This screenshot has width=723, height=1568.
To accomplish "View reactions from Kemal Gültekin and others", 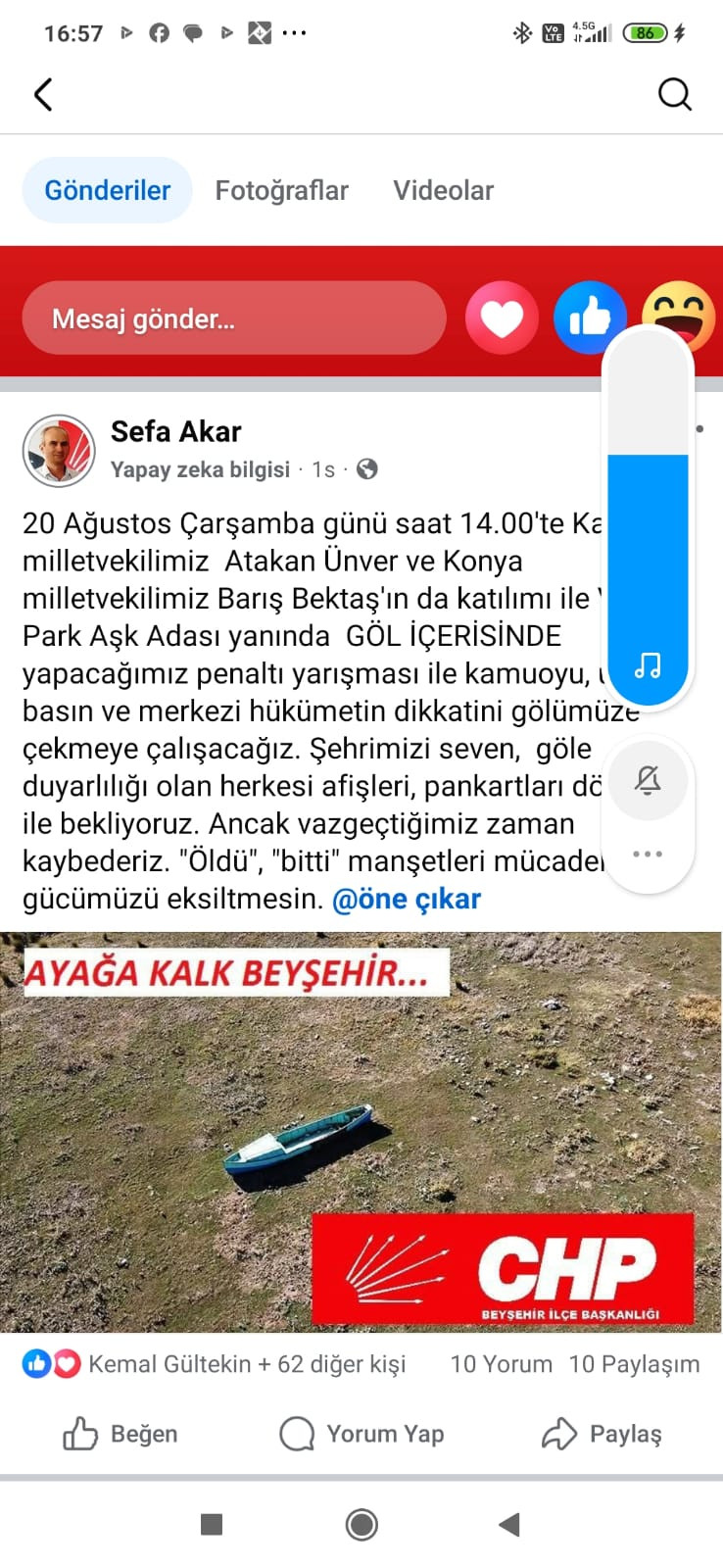I will coord(245,1364).
